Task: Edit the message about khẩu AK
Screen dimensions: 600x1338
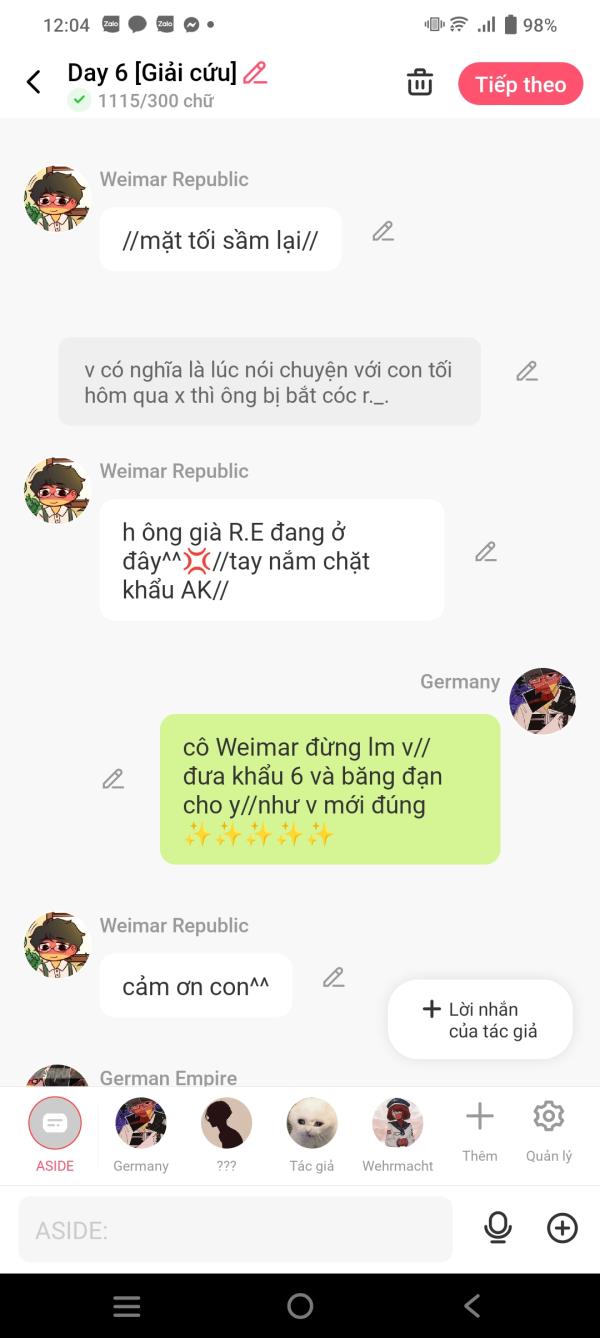Action: 486,551
